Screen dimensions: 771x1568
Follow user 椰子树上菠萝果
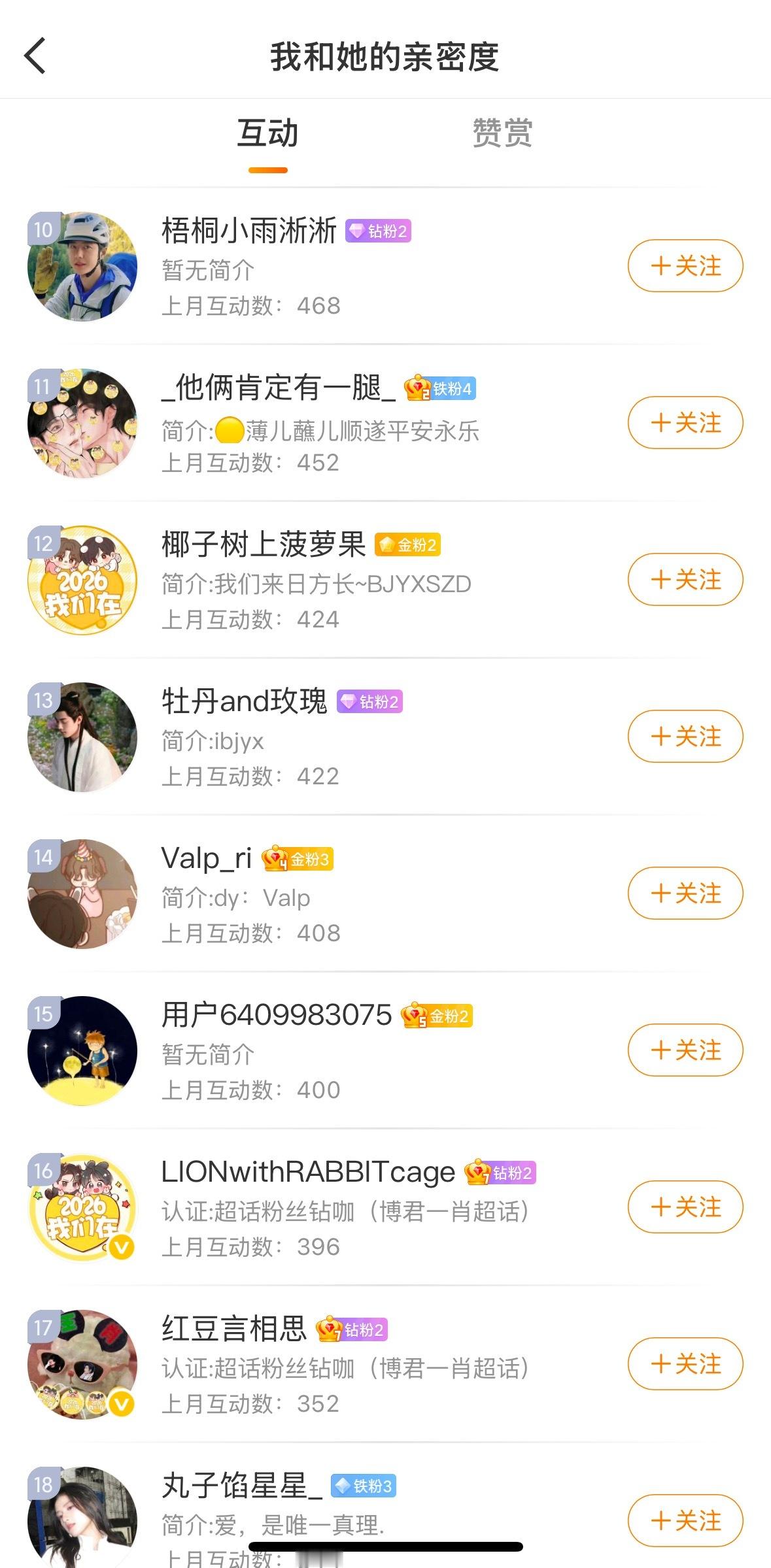685,580
